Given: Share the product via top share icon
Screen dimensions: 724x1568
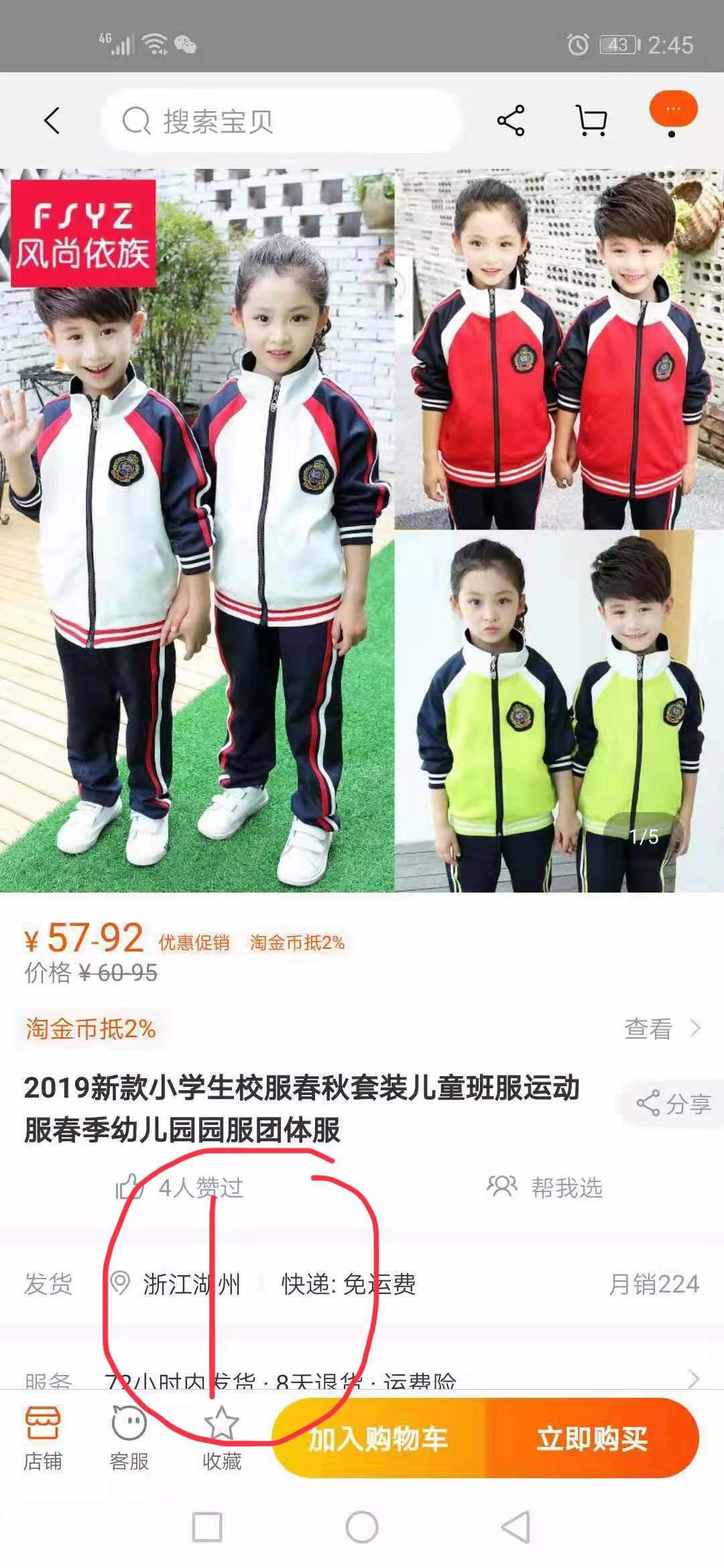Looking at the screenshot, I should [x=511, y=121].
